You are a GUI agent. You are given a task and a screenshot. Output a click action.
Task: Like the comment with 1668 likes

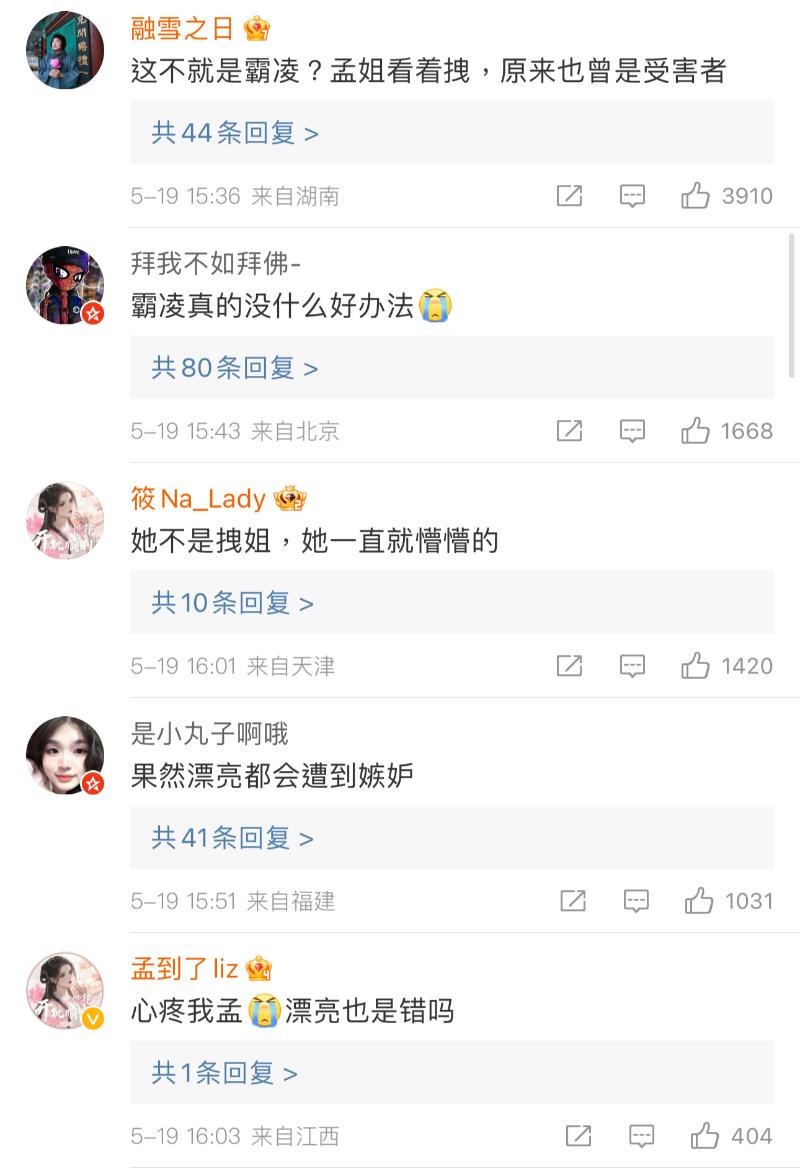point(696,431)
